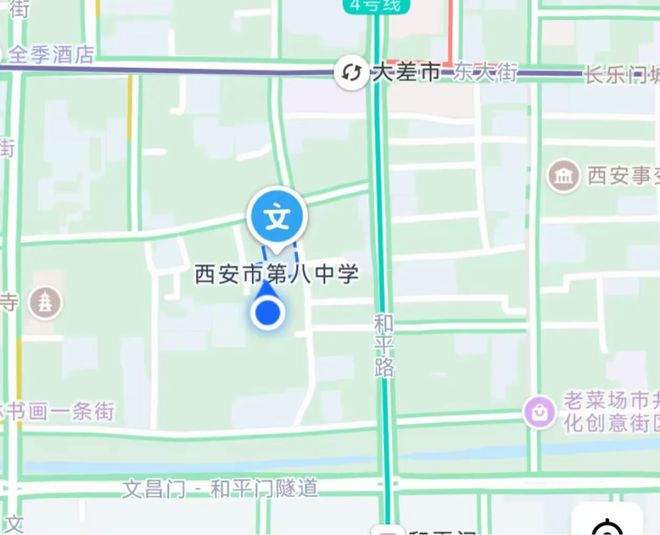Select the temple pagoda marker

(45, 301)
